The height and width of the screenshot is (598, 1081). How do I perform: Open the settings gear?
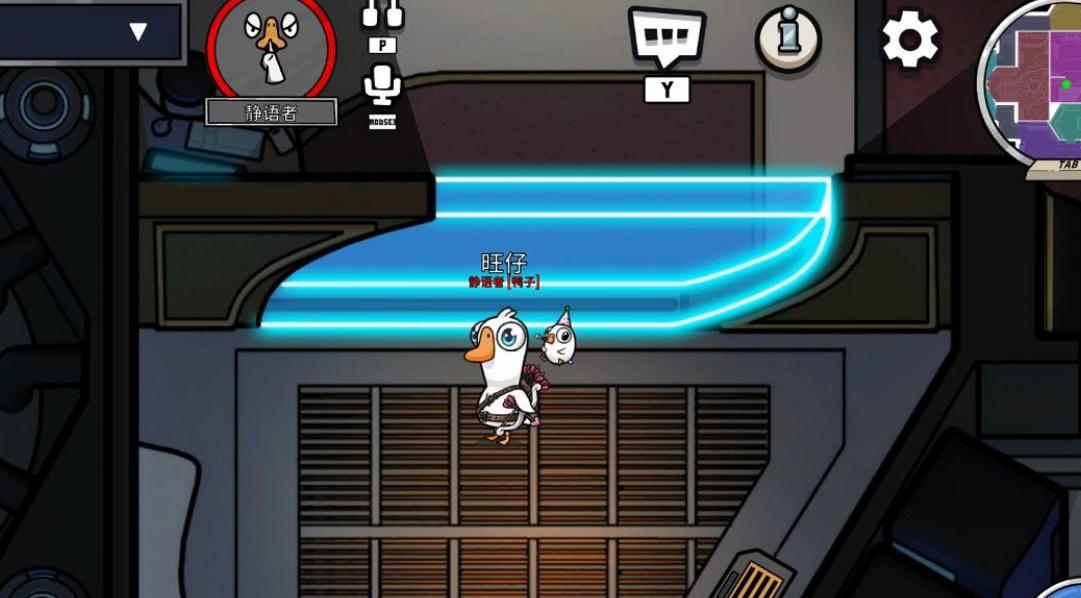click(x=909, y=40)
